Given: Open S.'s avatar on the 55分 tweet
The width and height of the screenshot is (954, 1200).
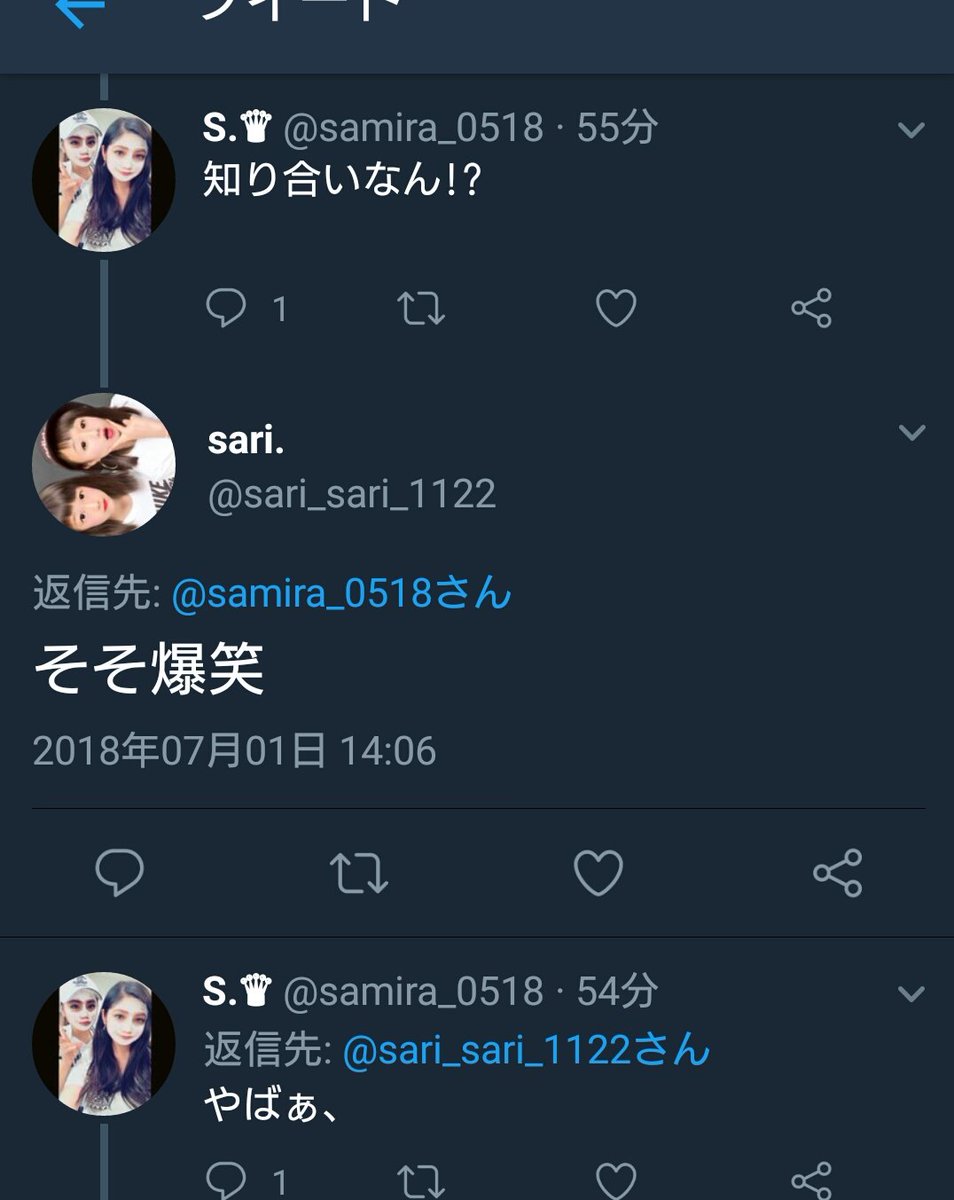Looking at the screenshot, I should 104,180.
